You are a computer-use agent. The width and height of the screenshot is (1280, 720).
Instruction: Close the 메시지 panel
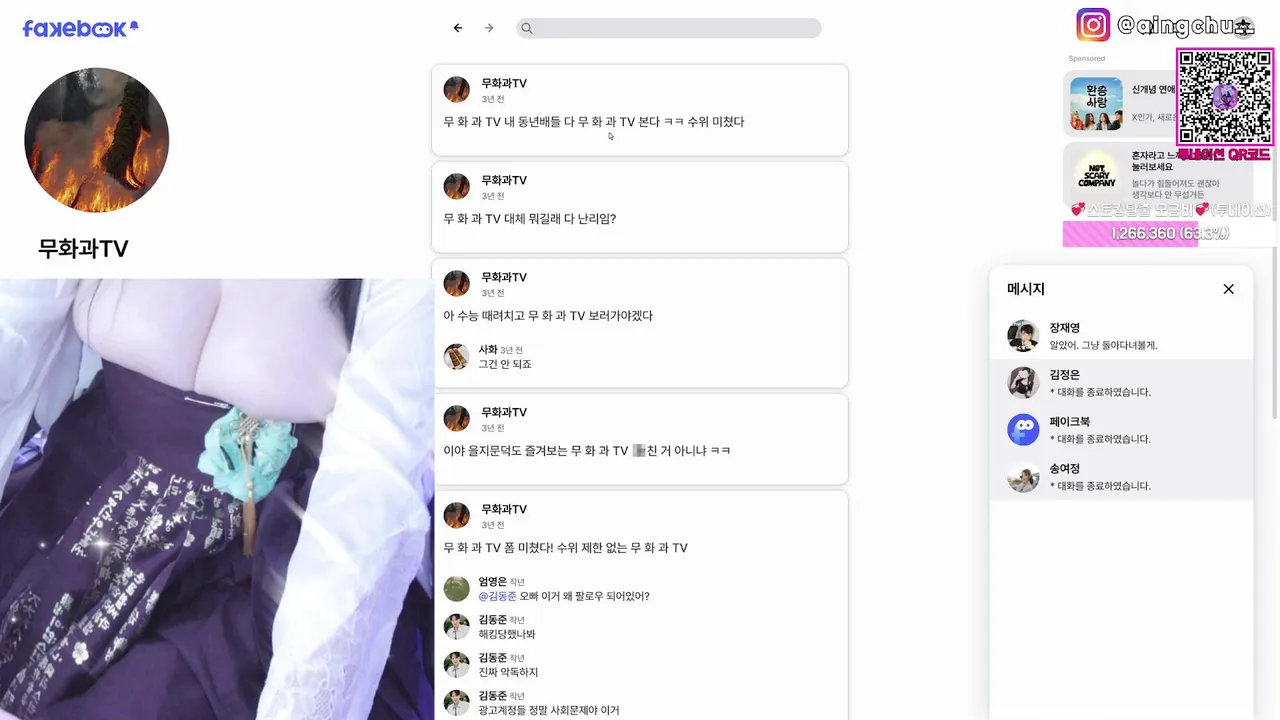coord(1228,289)
